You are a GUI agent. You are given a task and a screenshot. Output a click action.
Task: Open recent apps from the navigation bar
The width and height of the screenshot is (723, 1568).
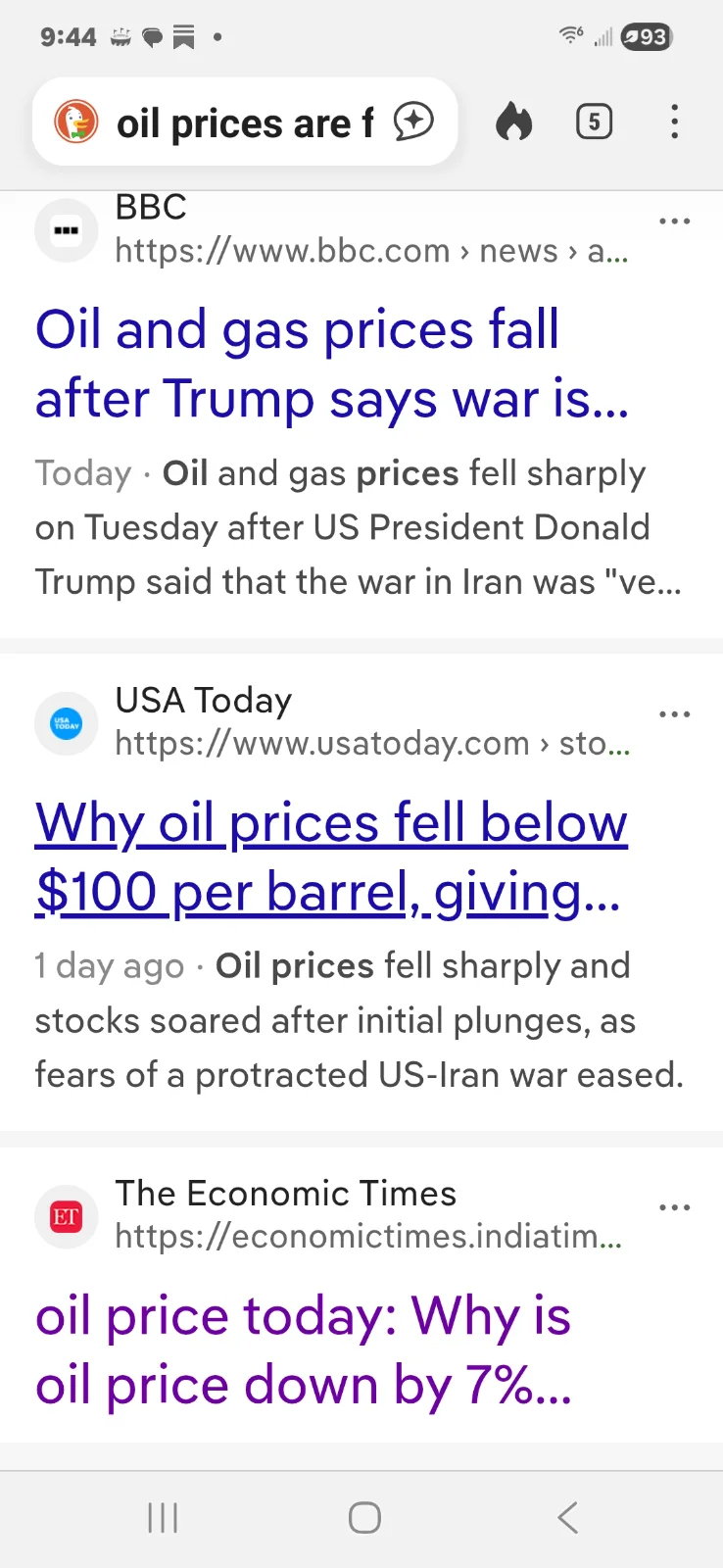pyautogui.click(x=162, y=1516)
